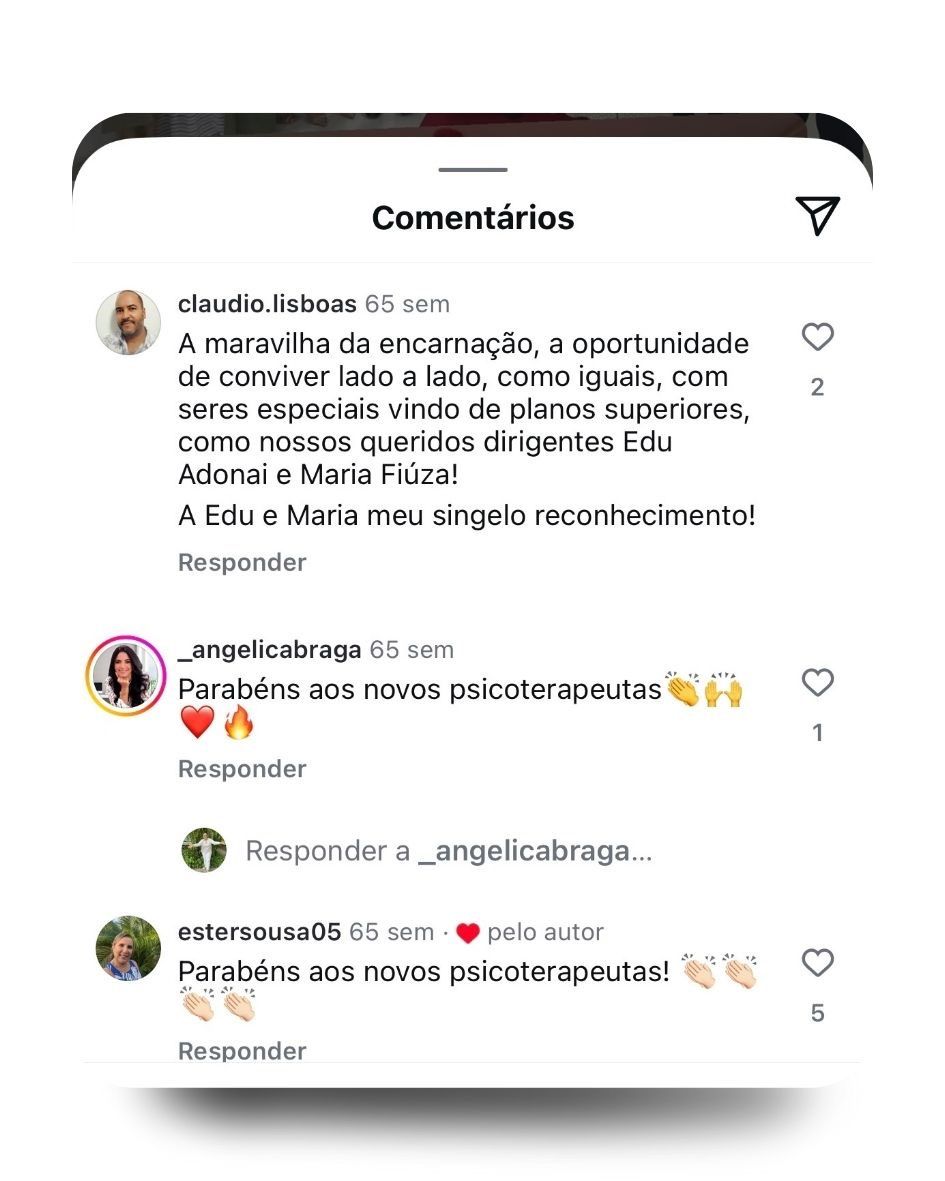Reply to claudio.lisboas's comment

(x=242, y=563)
